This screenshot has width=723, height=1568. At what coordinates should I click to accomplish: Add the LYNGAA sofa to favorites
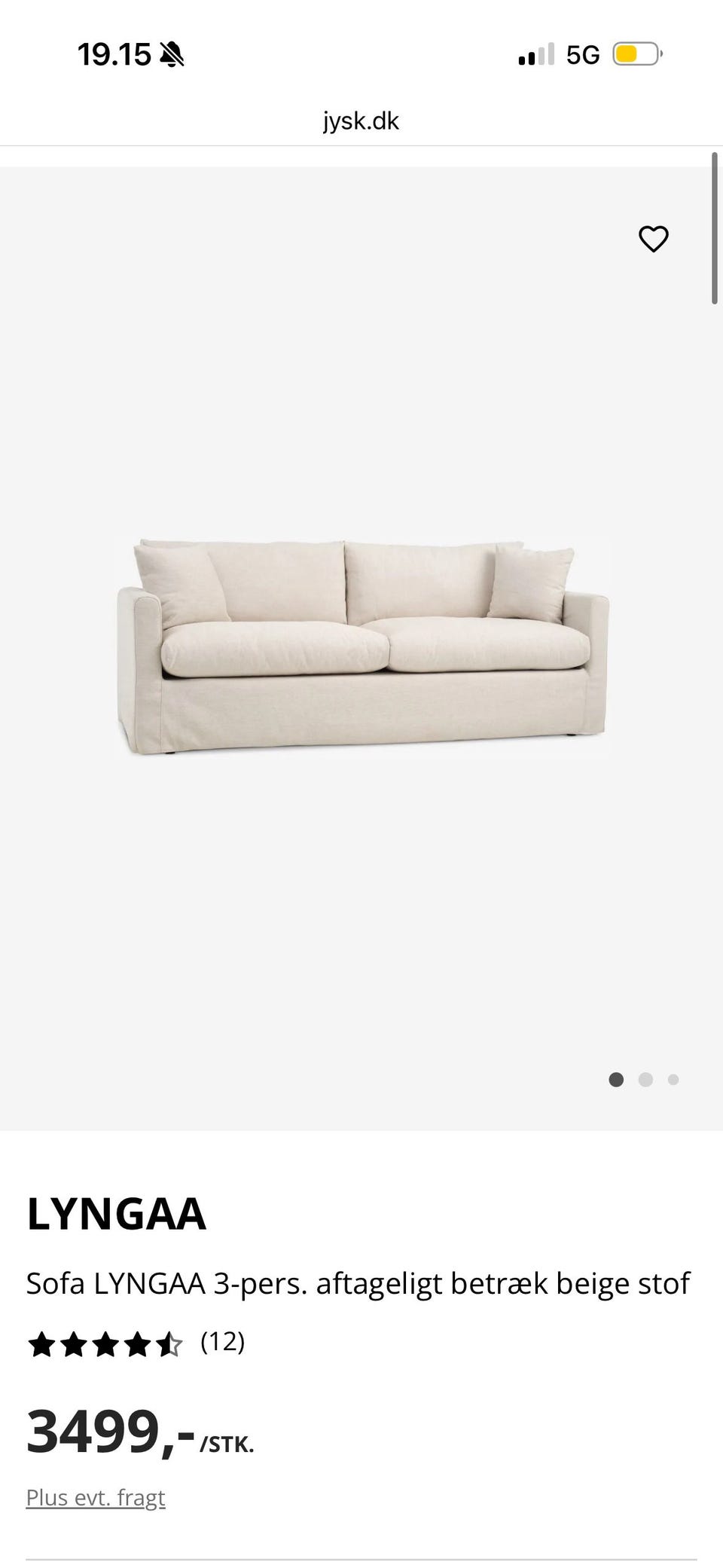click(x=653, y=239)
